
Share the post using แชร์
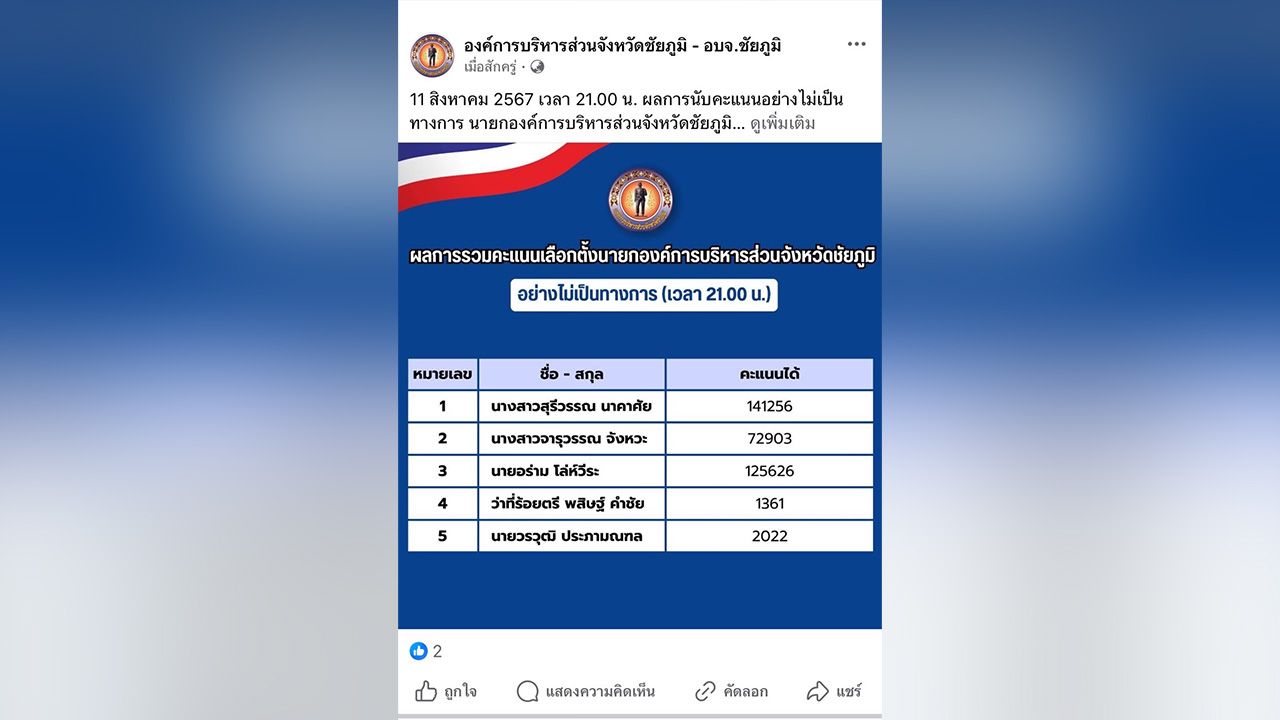(834, 691)
